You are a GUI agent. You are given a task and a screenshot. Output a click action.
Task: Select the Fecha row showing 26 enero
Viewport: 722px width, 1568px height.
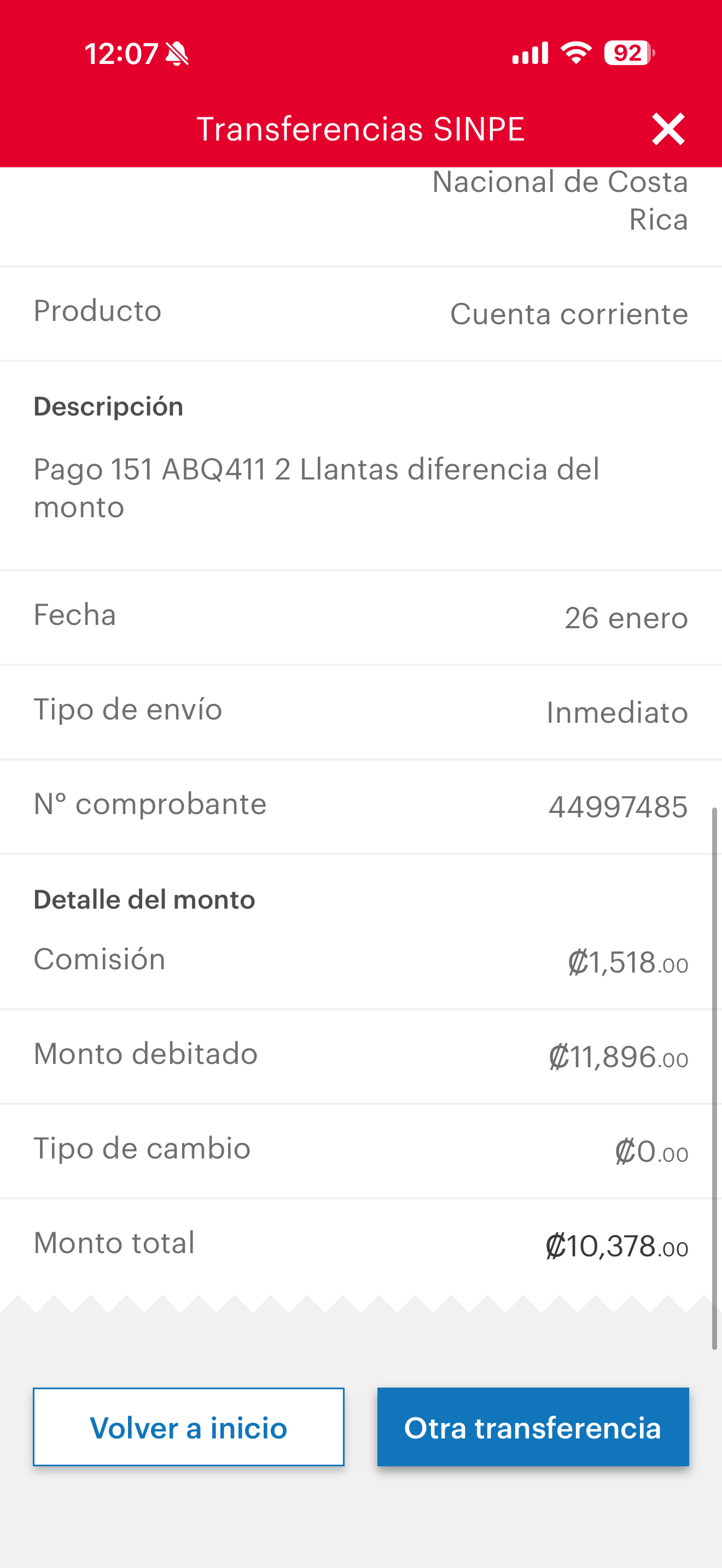[x=361, y=617]
